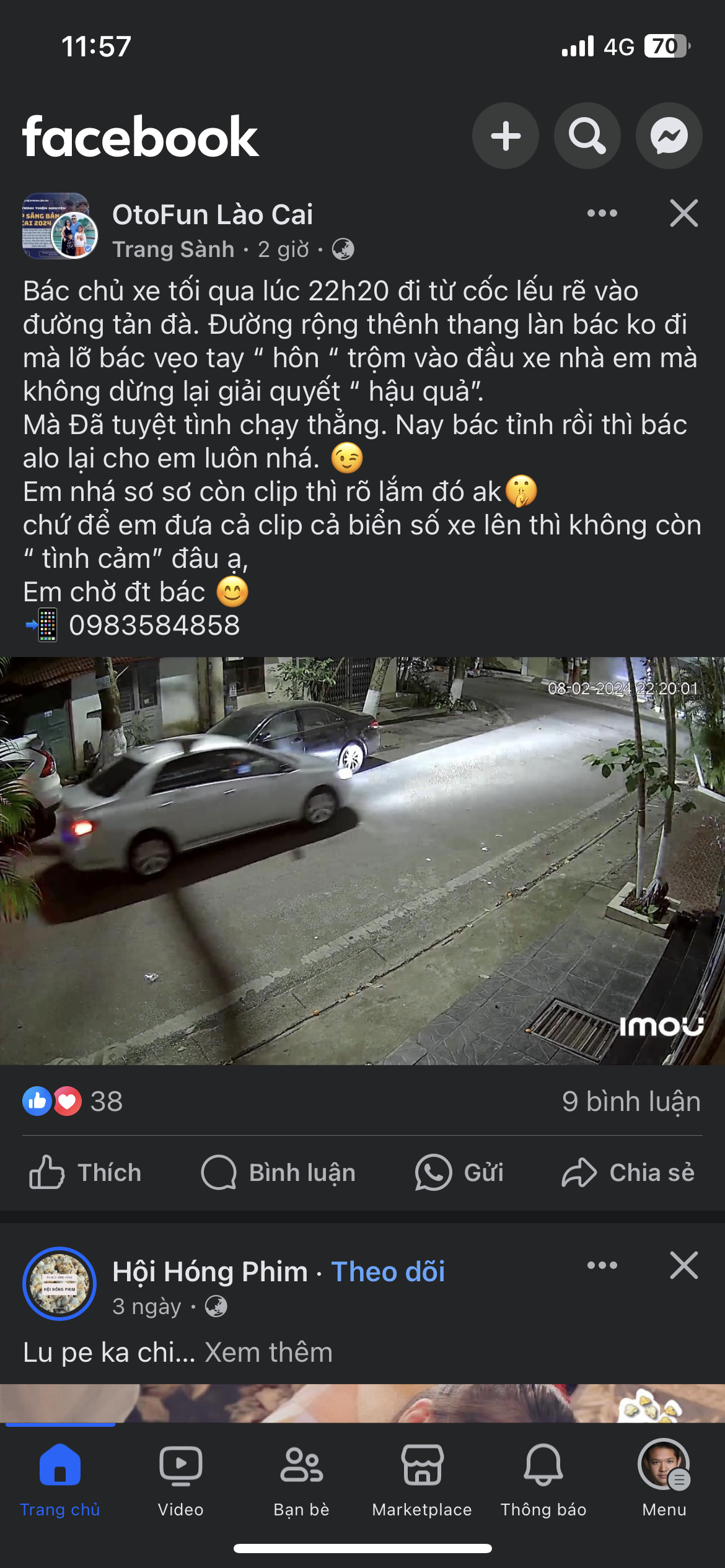View the CCTV car photo in post
Image resolution: width=725 pixels, height=1568 pixels.
tap(362, 861)
